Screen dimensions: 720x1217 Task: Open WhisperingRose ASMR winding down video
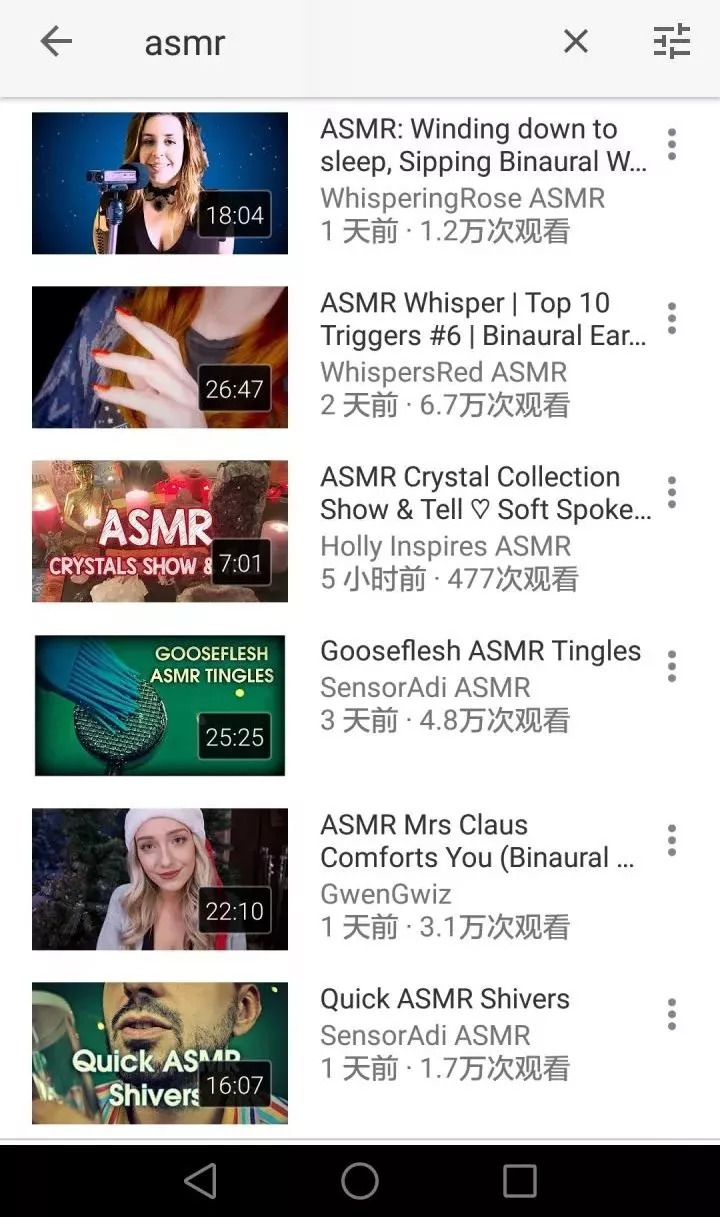pyautogui.click(x=160, y=183)
